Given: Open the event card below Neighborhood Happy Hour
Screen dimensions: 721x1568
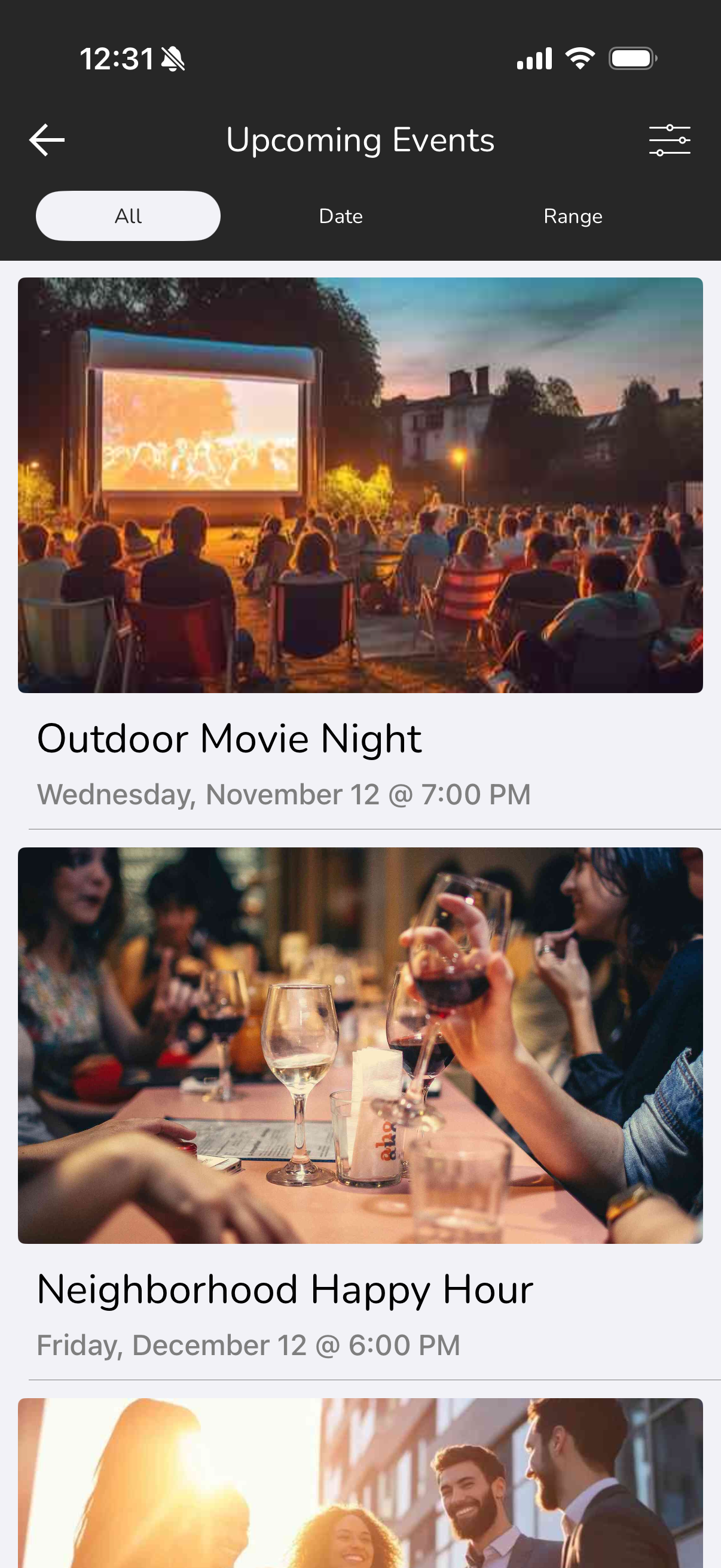Looking at the screenshot, I should tap(360, 1485).
